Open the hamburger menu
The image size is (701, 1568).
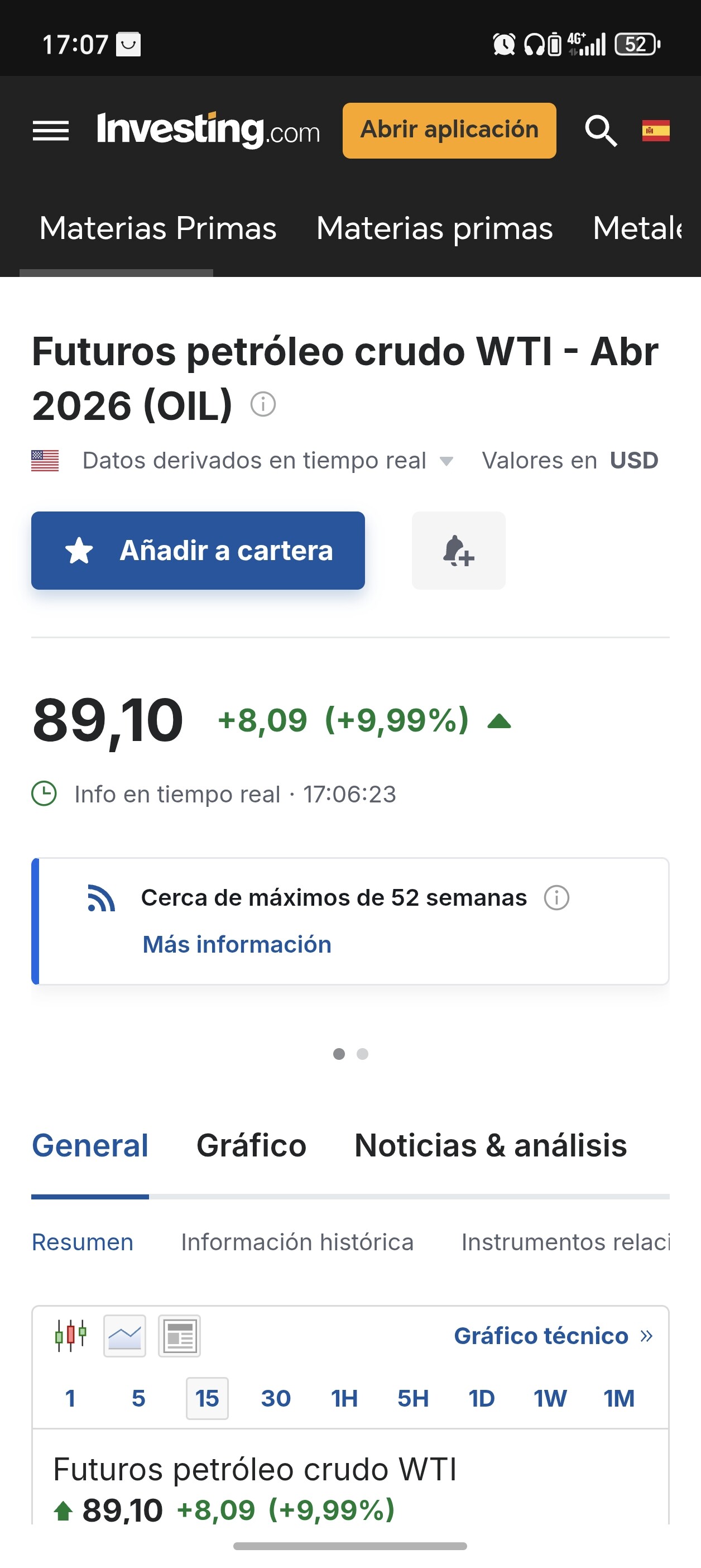pos(50,131)
